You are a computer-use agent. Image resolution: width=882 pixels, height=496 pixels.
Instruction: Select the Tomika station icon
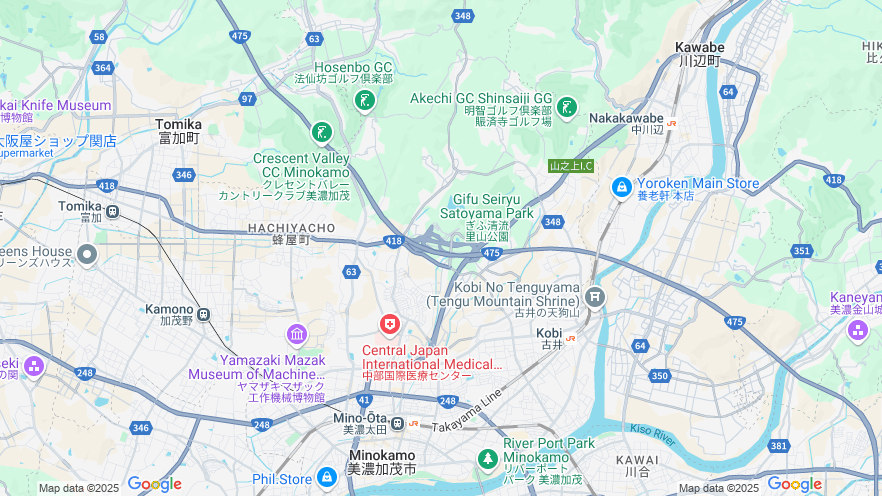[x=113, y=211]
